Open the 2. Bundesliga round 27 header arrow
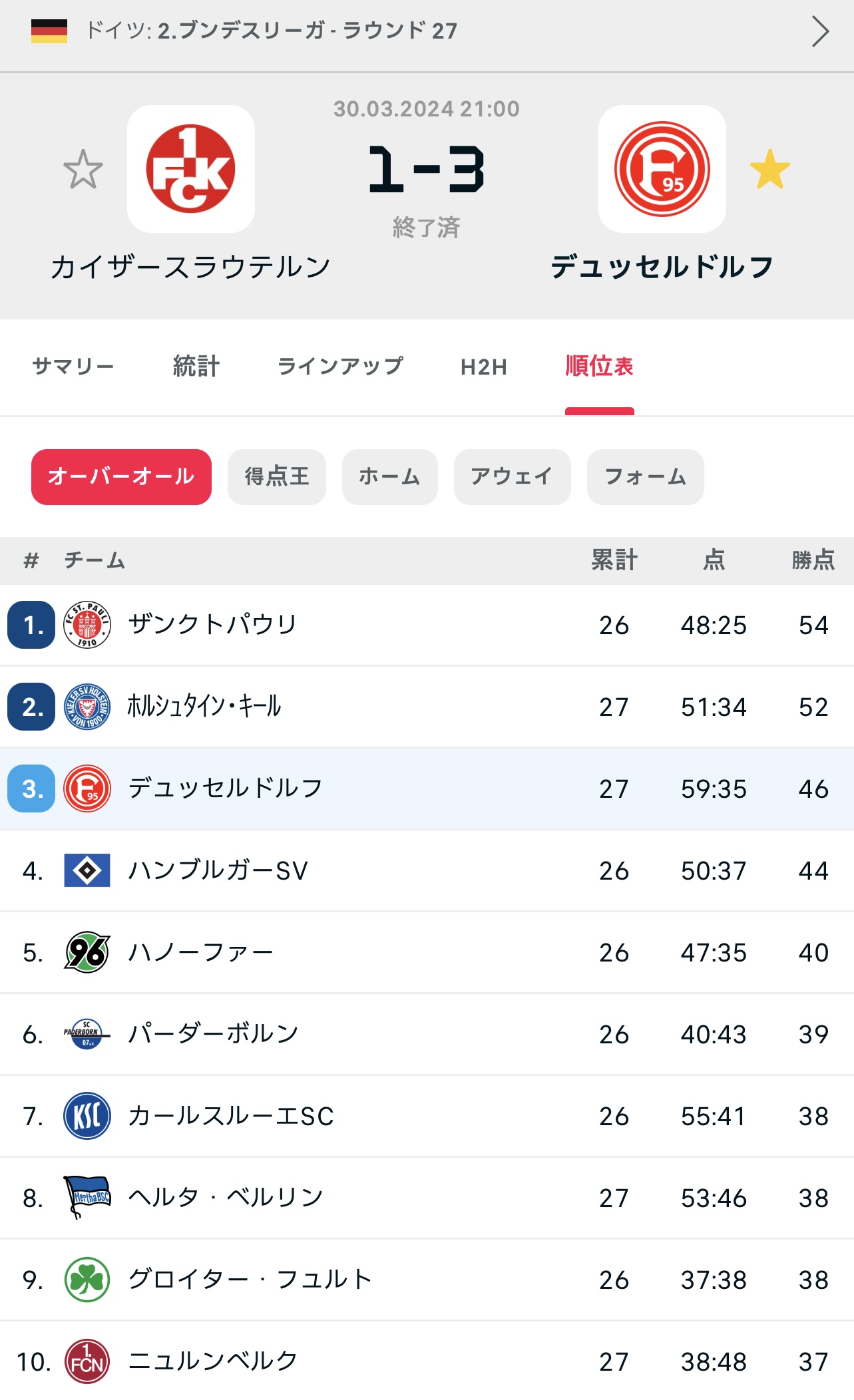The image size is (854, 1400). point(820,31)
